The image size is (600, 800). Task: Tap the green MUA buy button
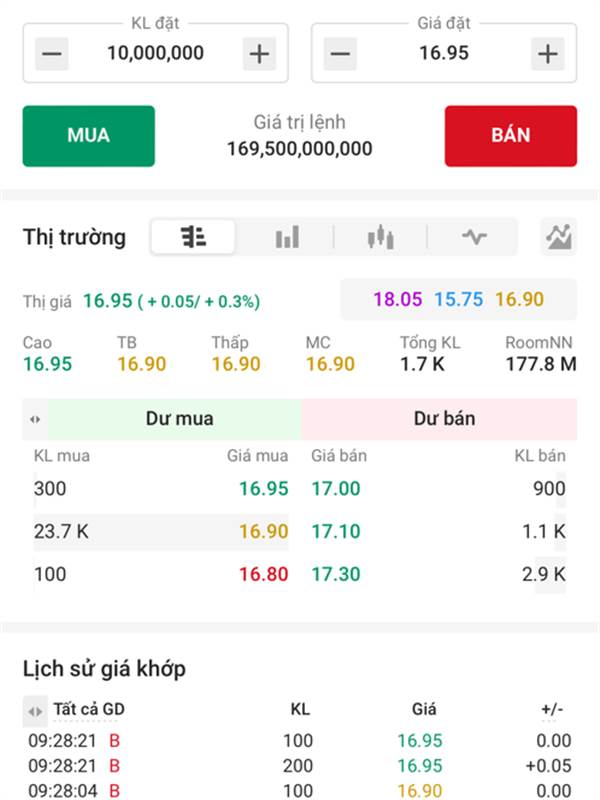89,136
